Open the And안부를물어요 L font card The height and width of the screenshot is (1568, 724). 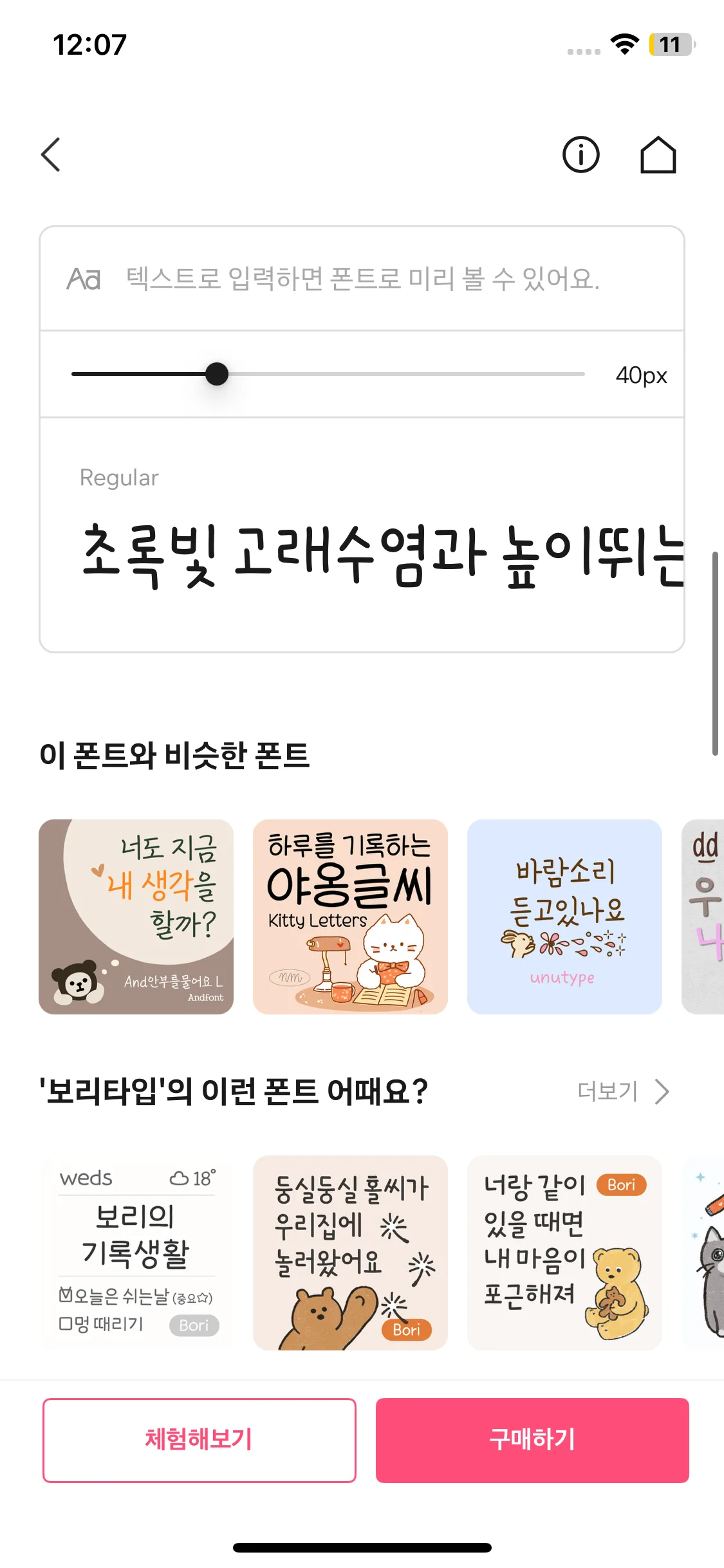(x=136, y=917)
